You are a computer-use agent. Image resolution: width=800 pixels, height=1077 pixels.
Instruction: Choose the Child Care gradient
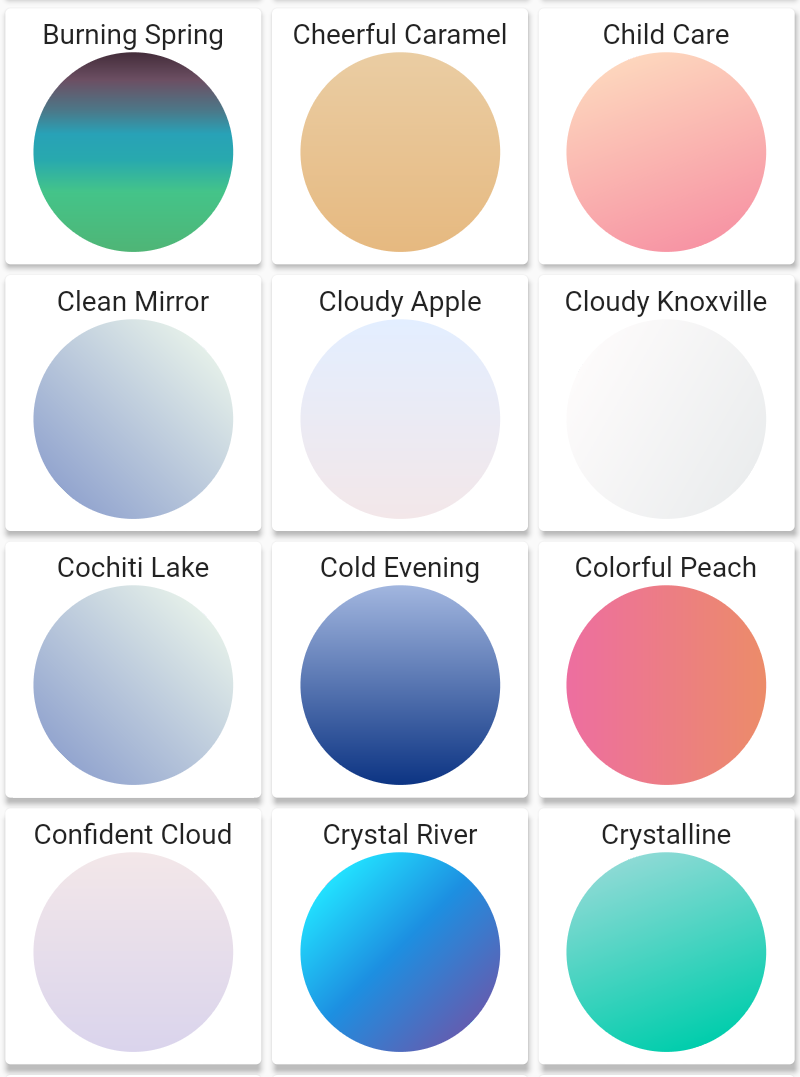[x=666, y=152]
